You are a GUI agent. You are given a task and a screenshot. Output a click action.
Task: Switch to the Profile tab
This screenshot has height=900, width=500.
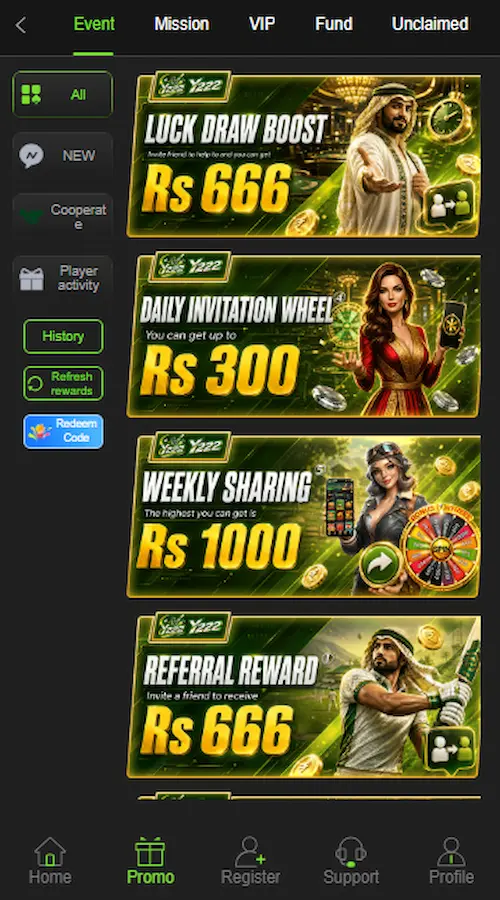[x=451, y=860]
